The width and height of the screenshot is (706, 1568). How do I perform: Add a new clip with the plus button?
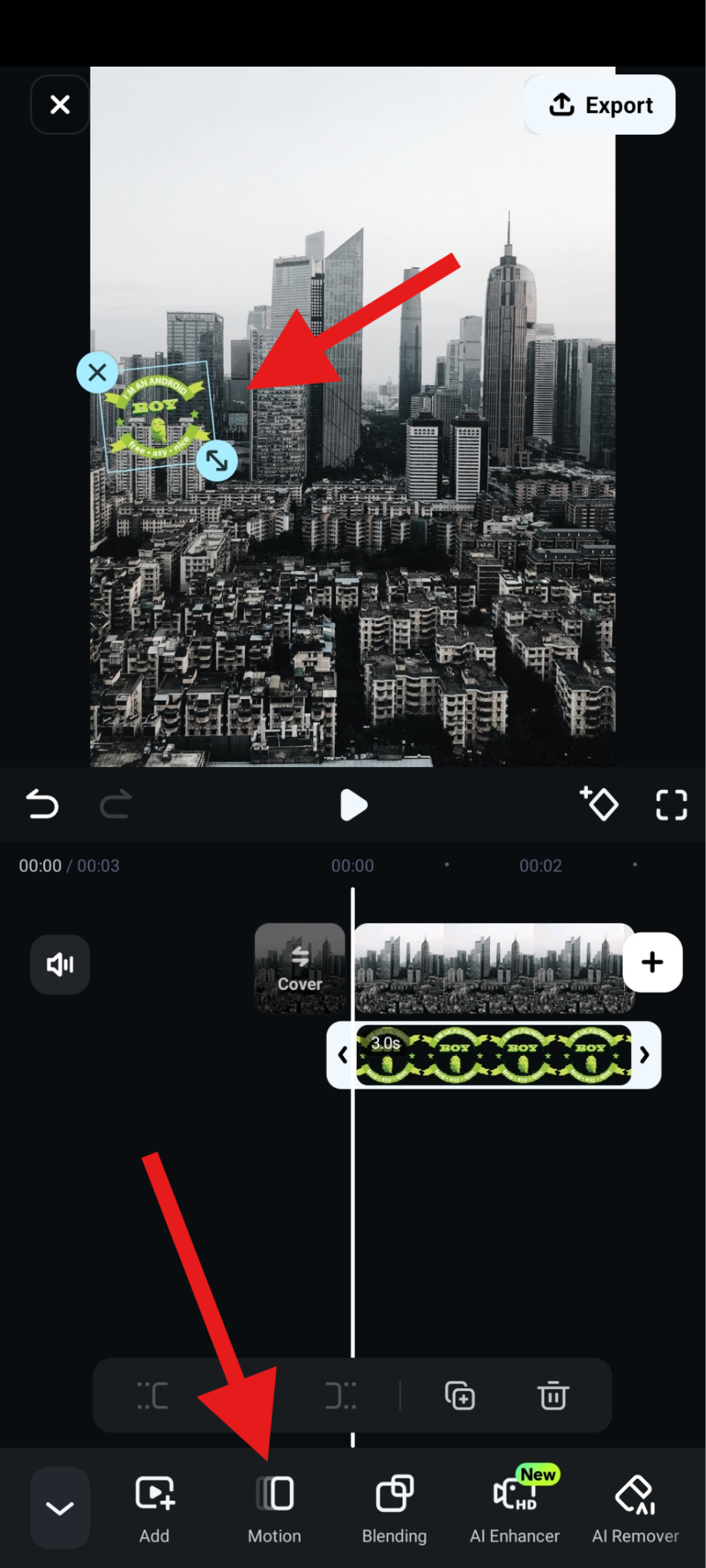[x=652, y=962]
